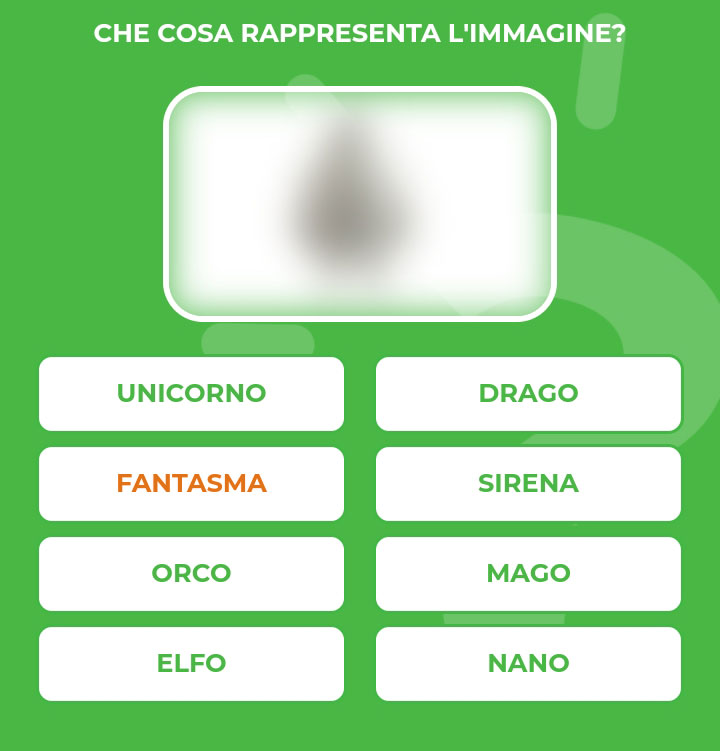Select the answer to the right of FANTASMA

tap(528, 484)
